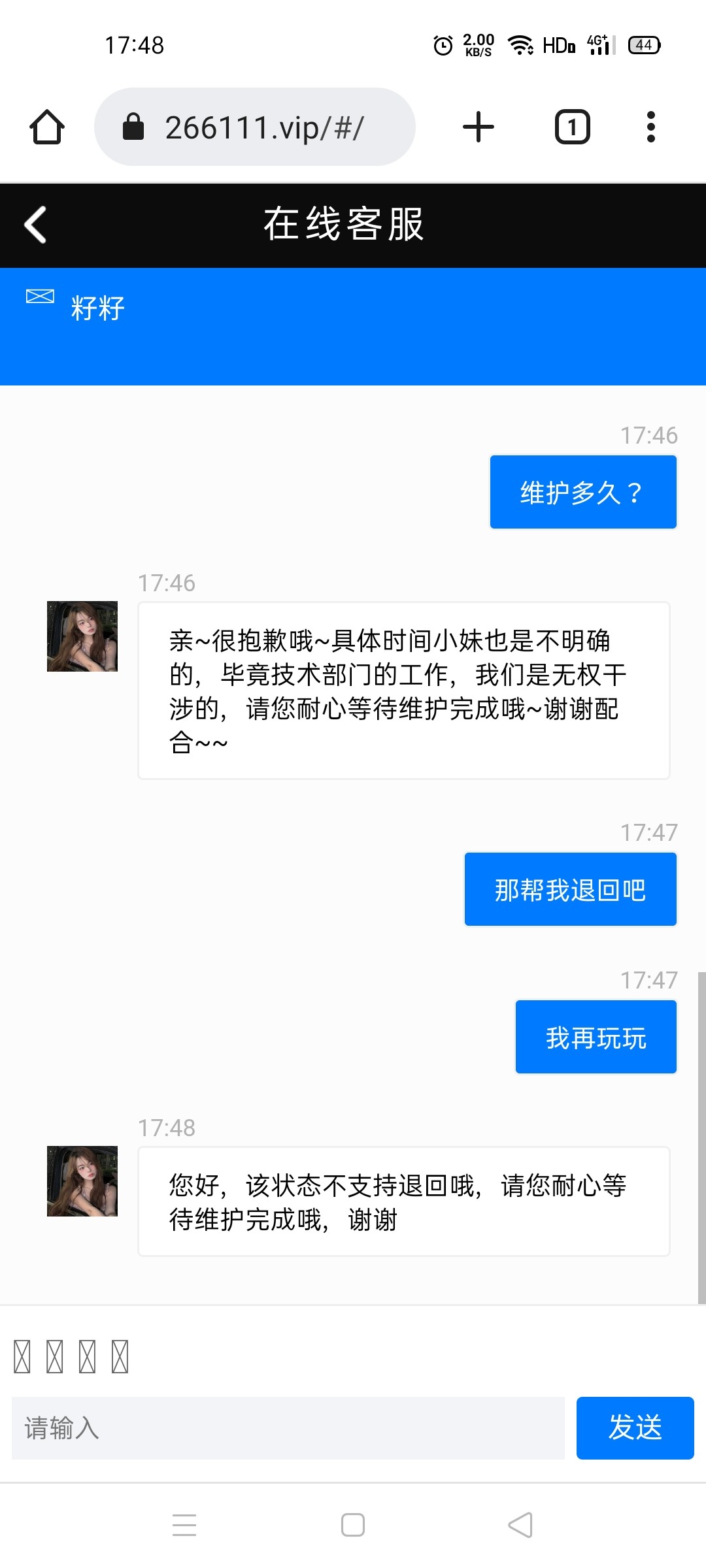This screenshot has height=1568, width=706.
Task: Tap the Wi-Fi icon in the status bar
Action: (520, 44)
